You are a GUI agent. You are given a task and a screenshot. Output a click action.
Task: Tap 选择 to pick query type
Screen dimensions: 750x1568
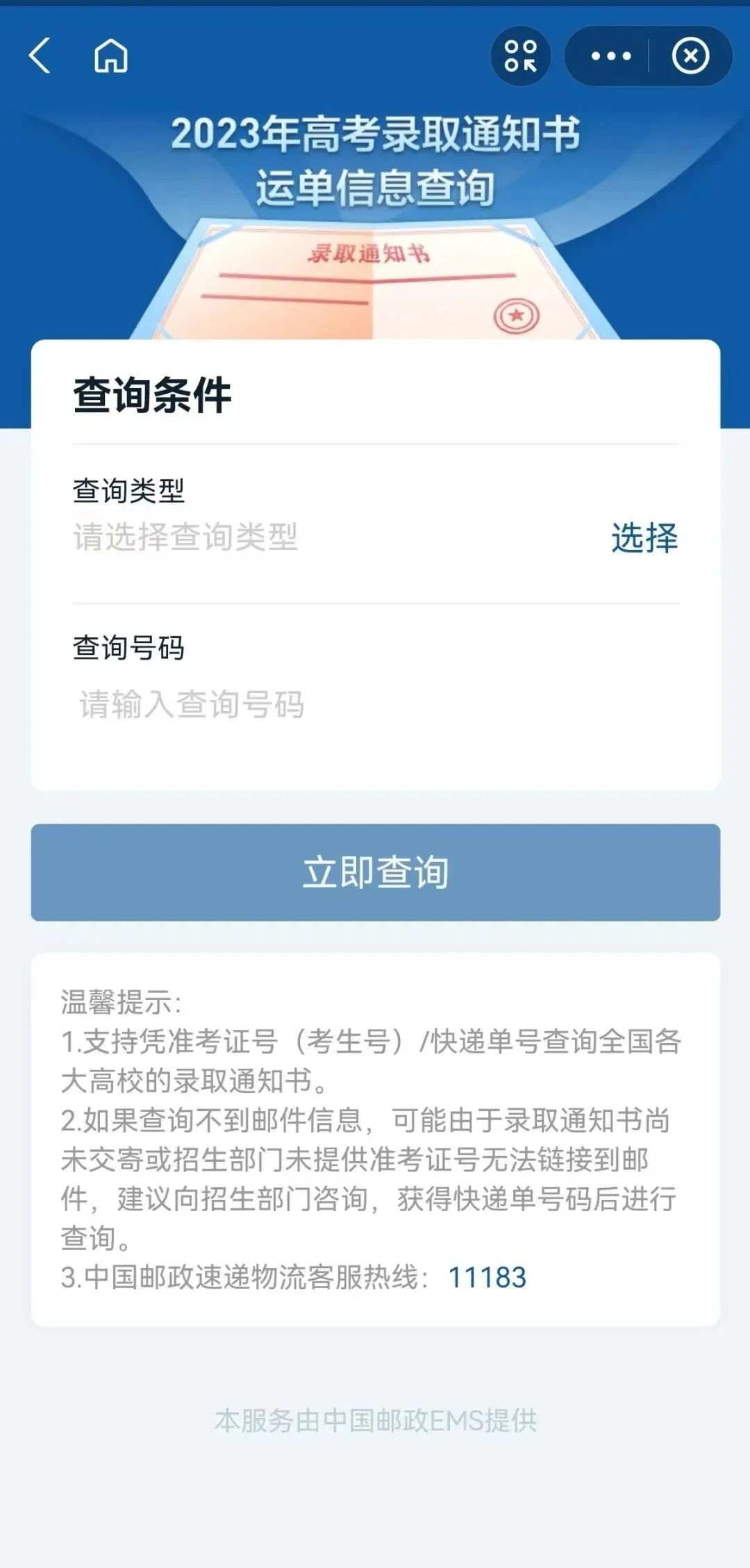point(644,537)
